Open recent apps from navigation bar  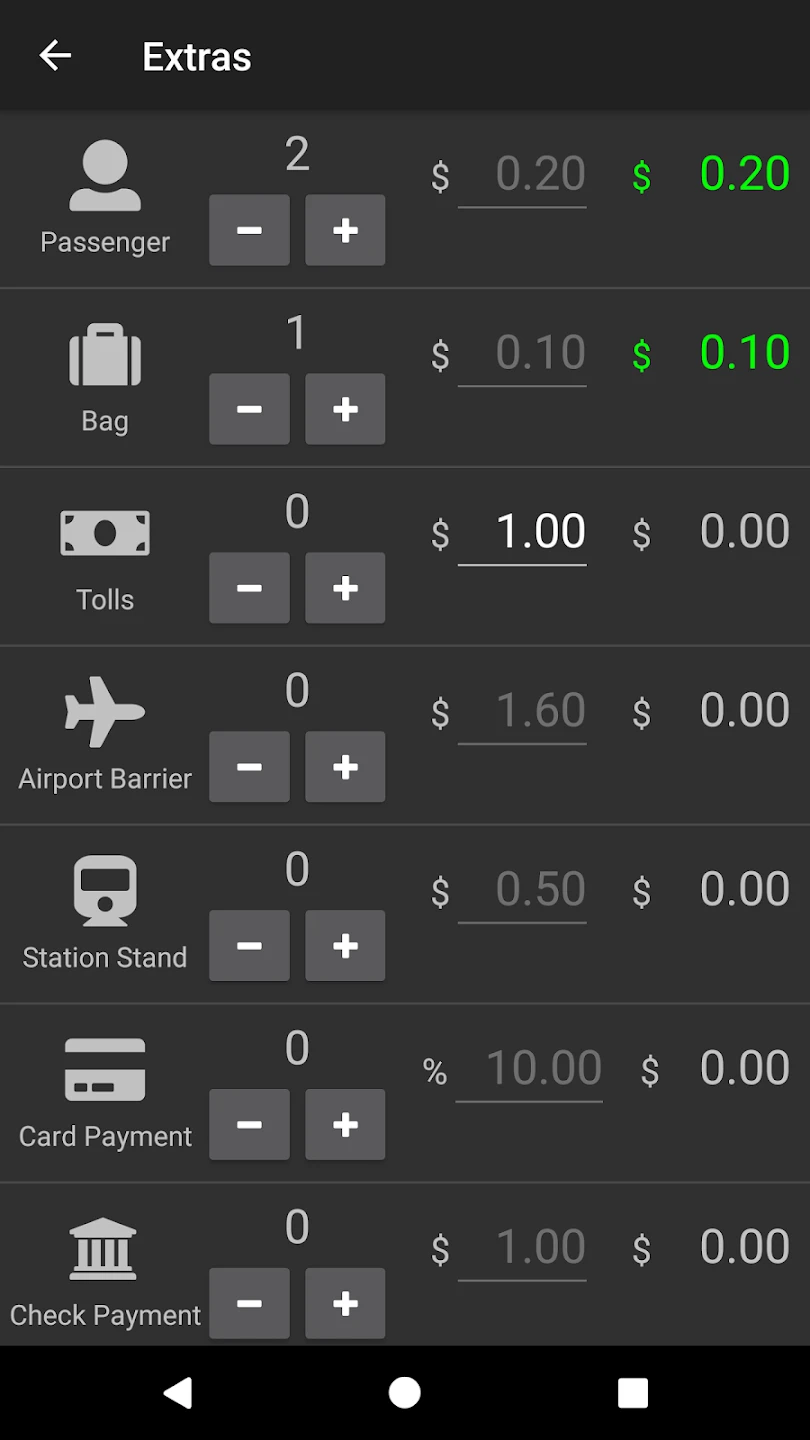click(632, 1392)
